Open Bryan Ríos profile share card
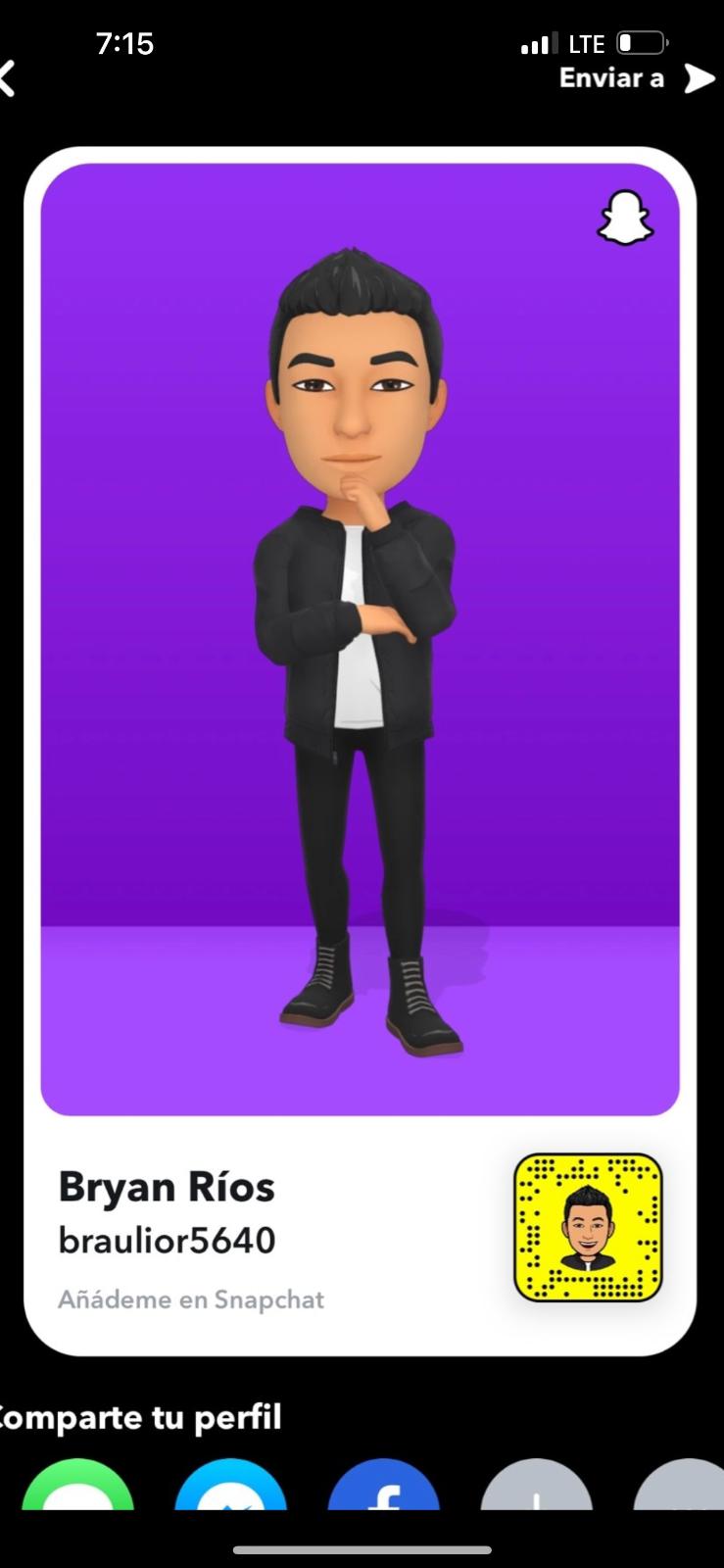724x1568 pixels. [x=360, y=750]
